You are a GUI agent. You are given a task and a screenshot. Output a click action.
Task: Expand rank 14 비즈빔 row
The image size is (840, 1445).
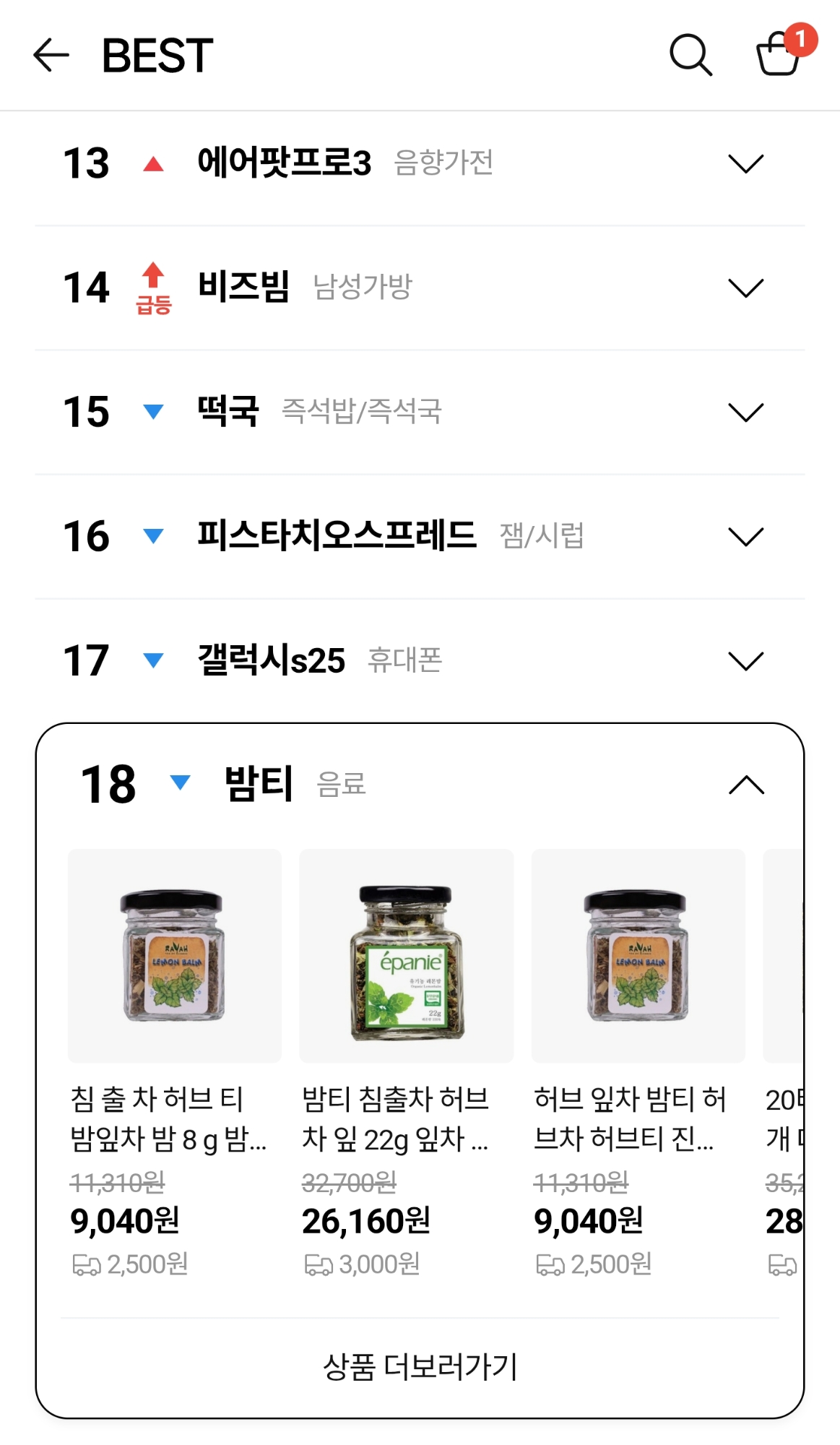[x=745, y=288]
